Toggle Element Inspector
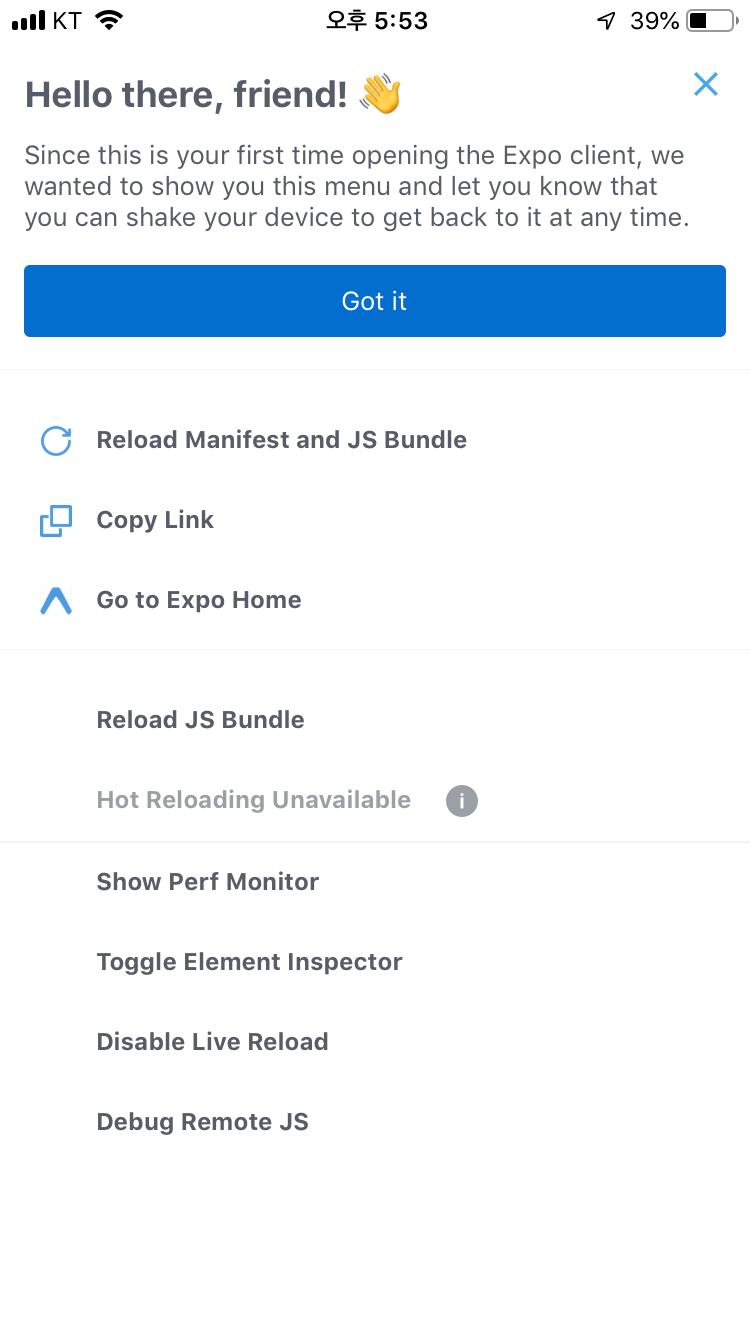The width and height of the screenshot is (750, 1334). point(249,962)
